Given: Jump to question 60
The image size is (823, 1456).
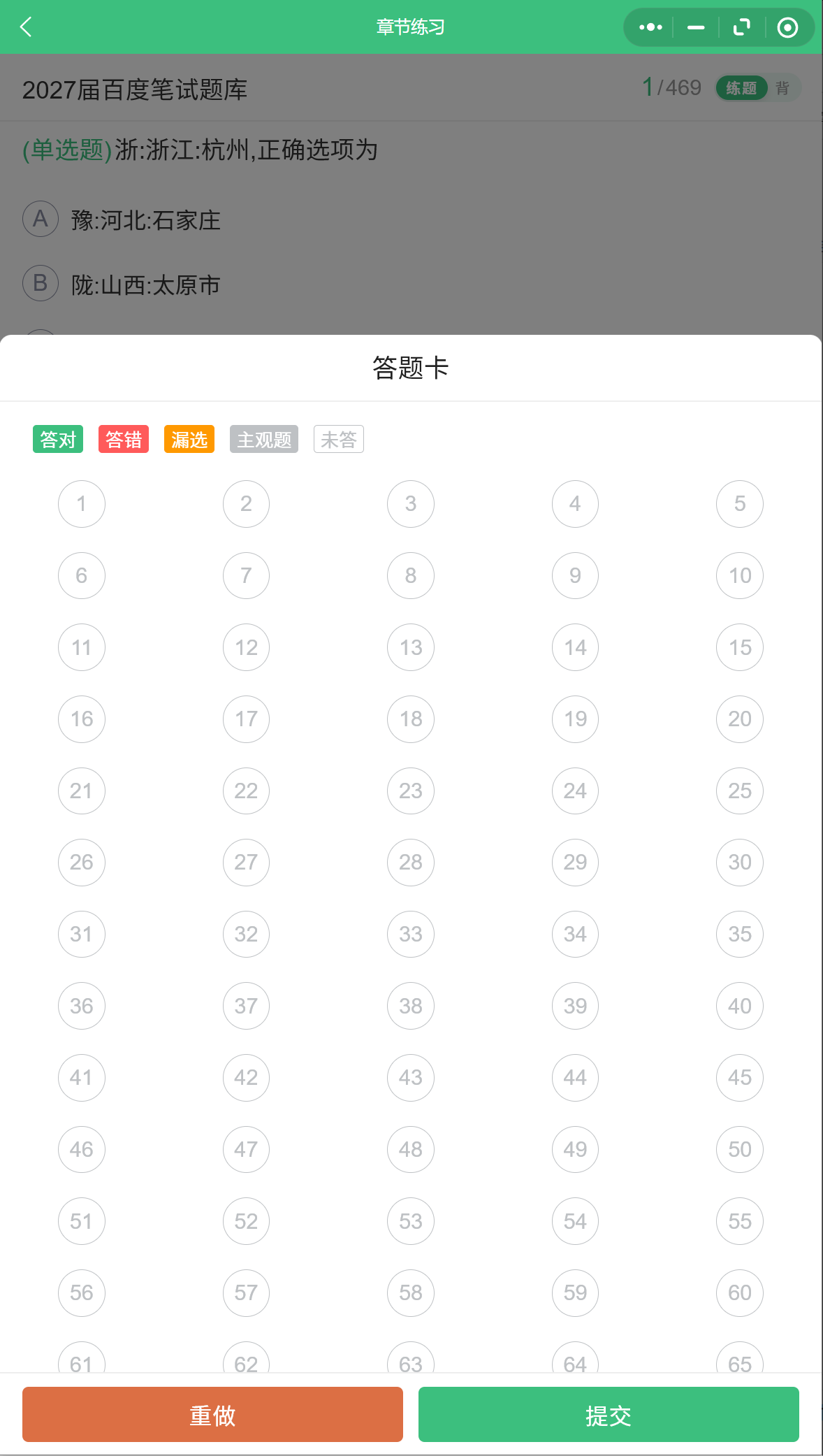Looking at the screenshot, I should [x=740, y=1293].
